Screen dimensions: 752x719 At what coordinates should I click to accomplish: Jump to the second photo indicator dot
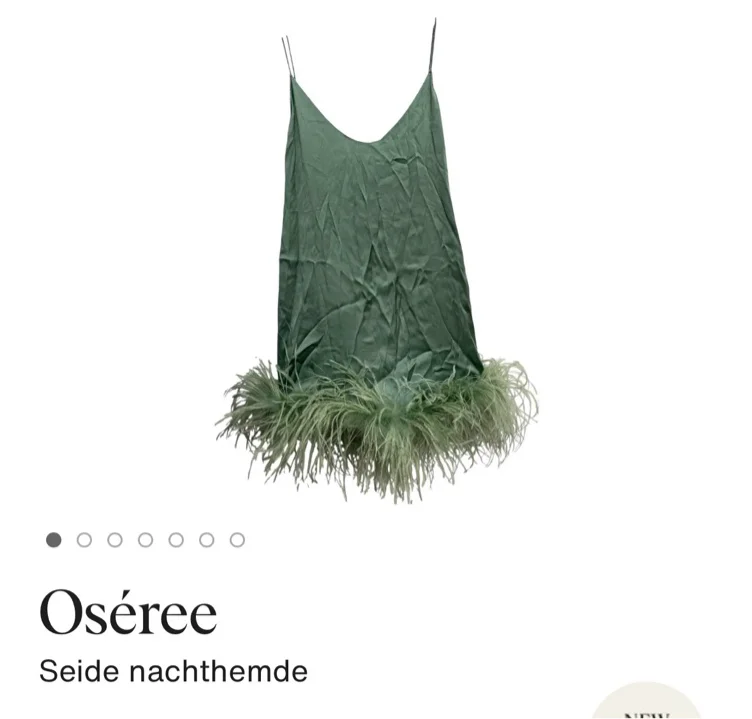coord(84,540)
